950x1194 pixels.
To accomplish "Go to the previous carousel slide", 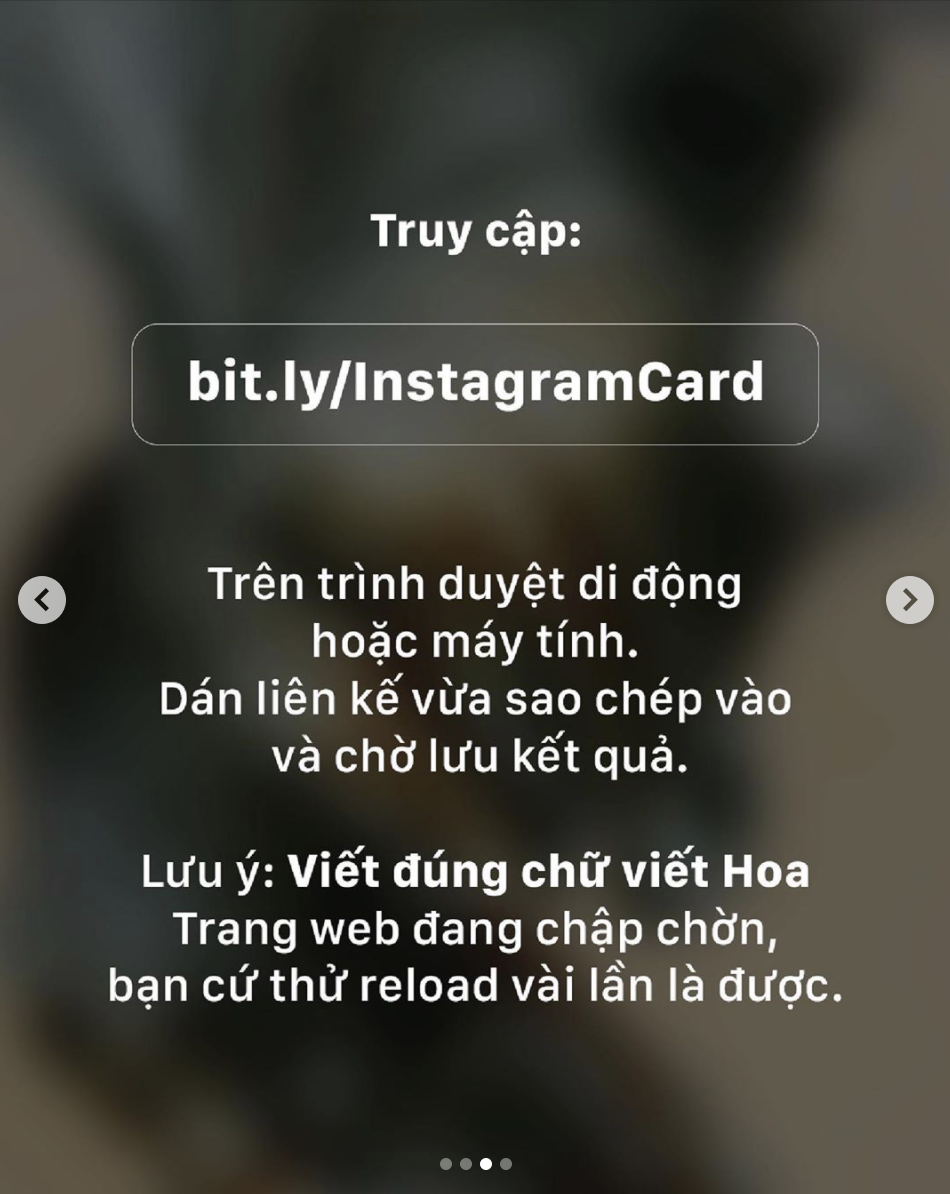I will click(42, 600).
